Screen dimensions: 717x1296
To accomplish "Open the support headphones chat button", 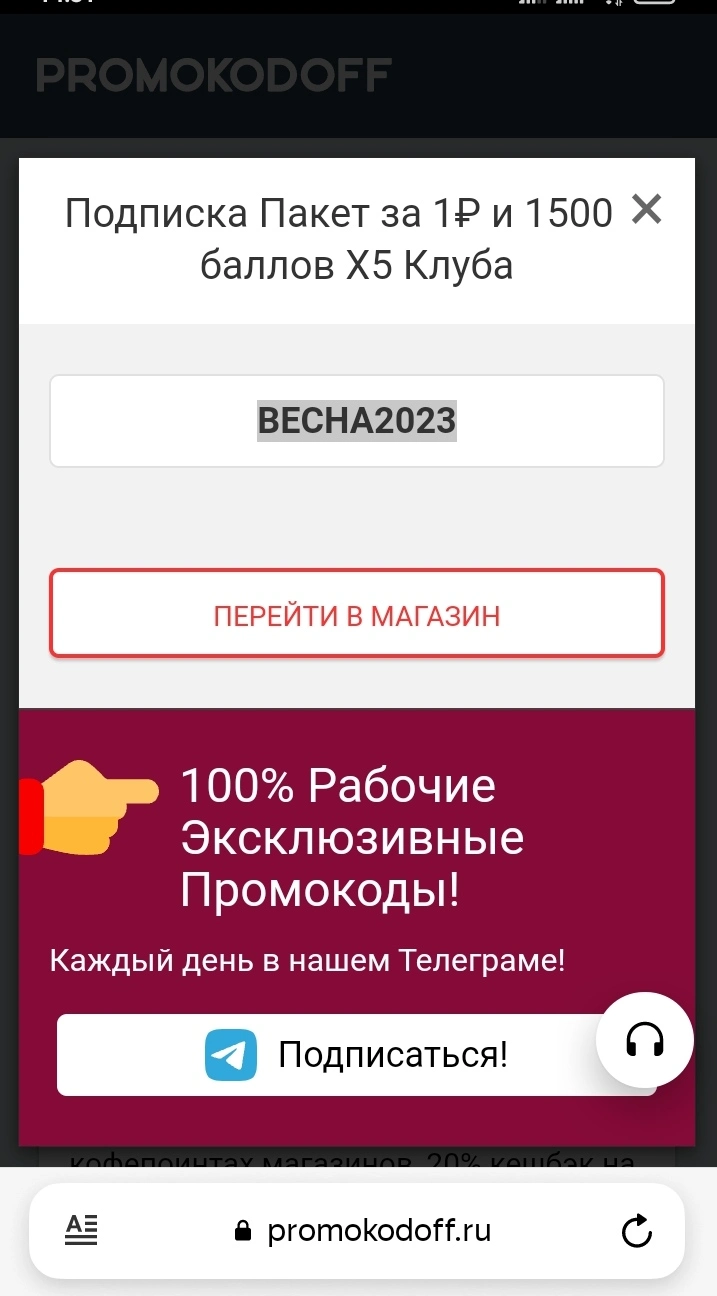I will [x=645, y=1041].
